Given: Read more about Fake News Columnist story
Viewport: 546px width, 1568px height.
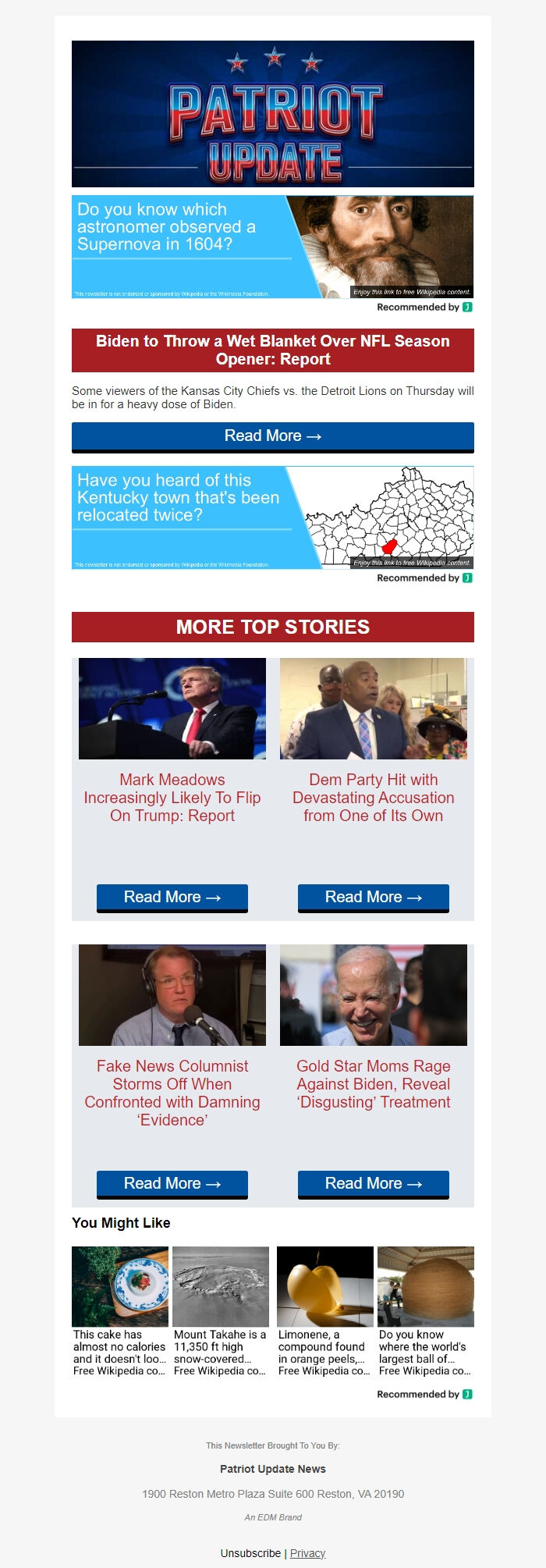Looking at the screenshot, I should 172,1184.
